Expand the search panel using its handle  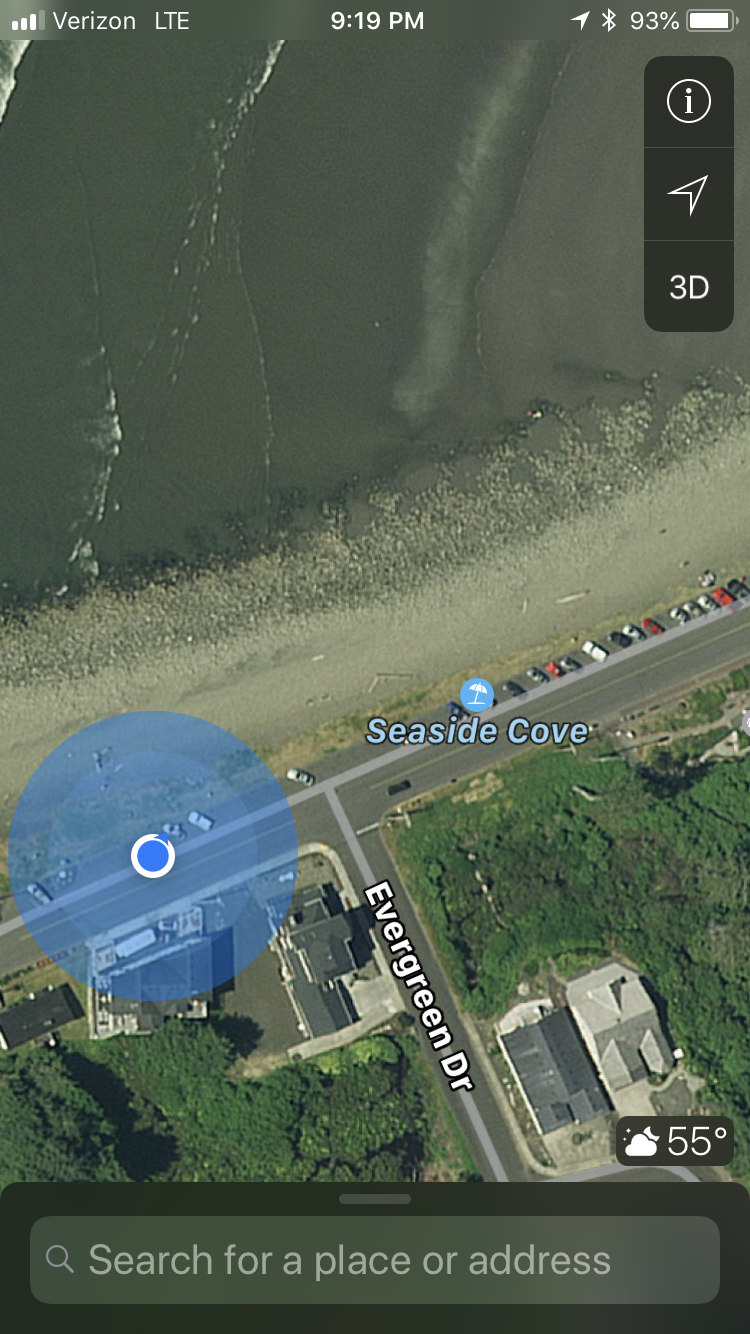375,1199
